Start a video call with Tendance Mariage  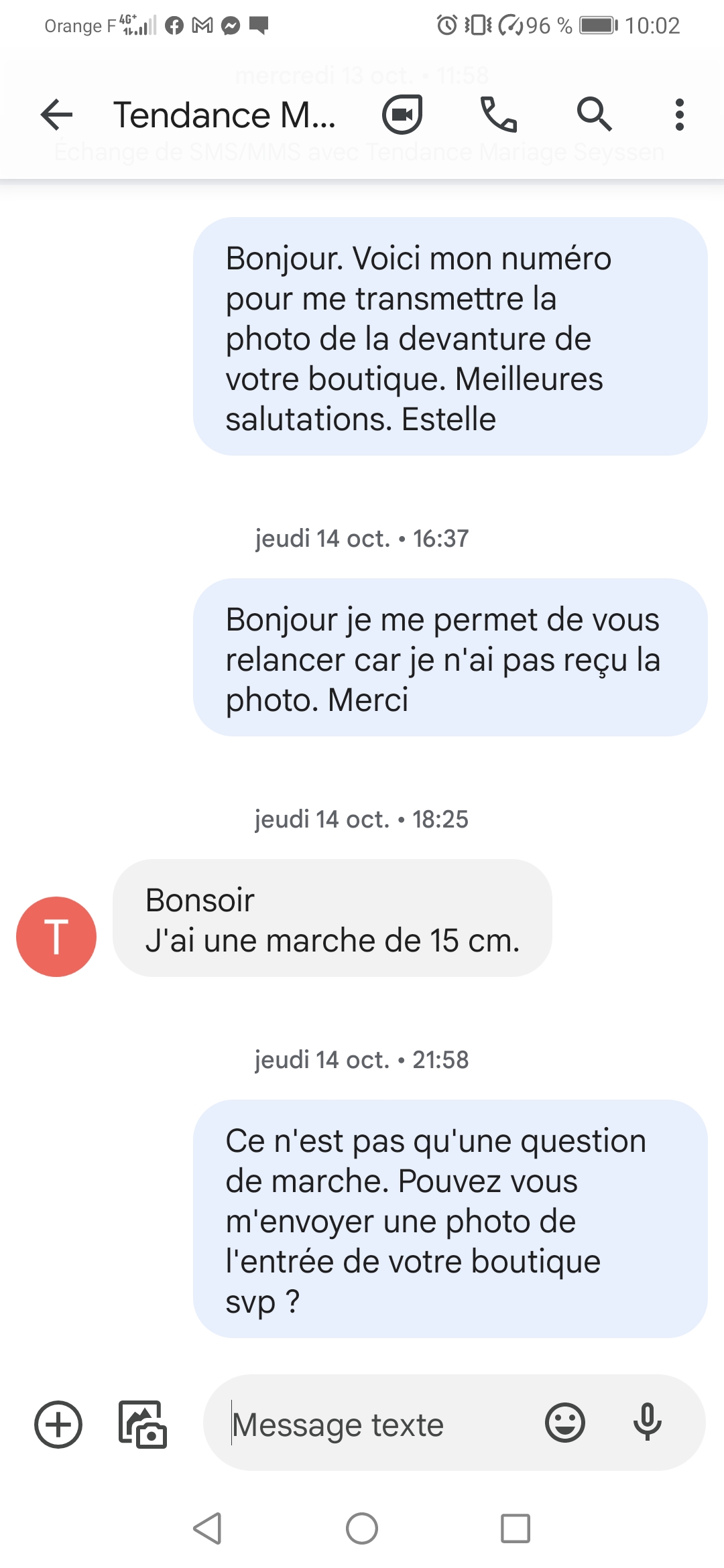click(x=402, y=115)
